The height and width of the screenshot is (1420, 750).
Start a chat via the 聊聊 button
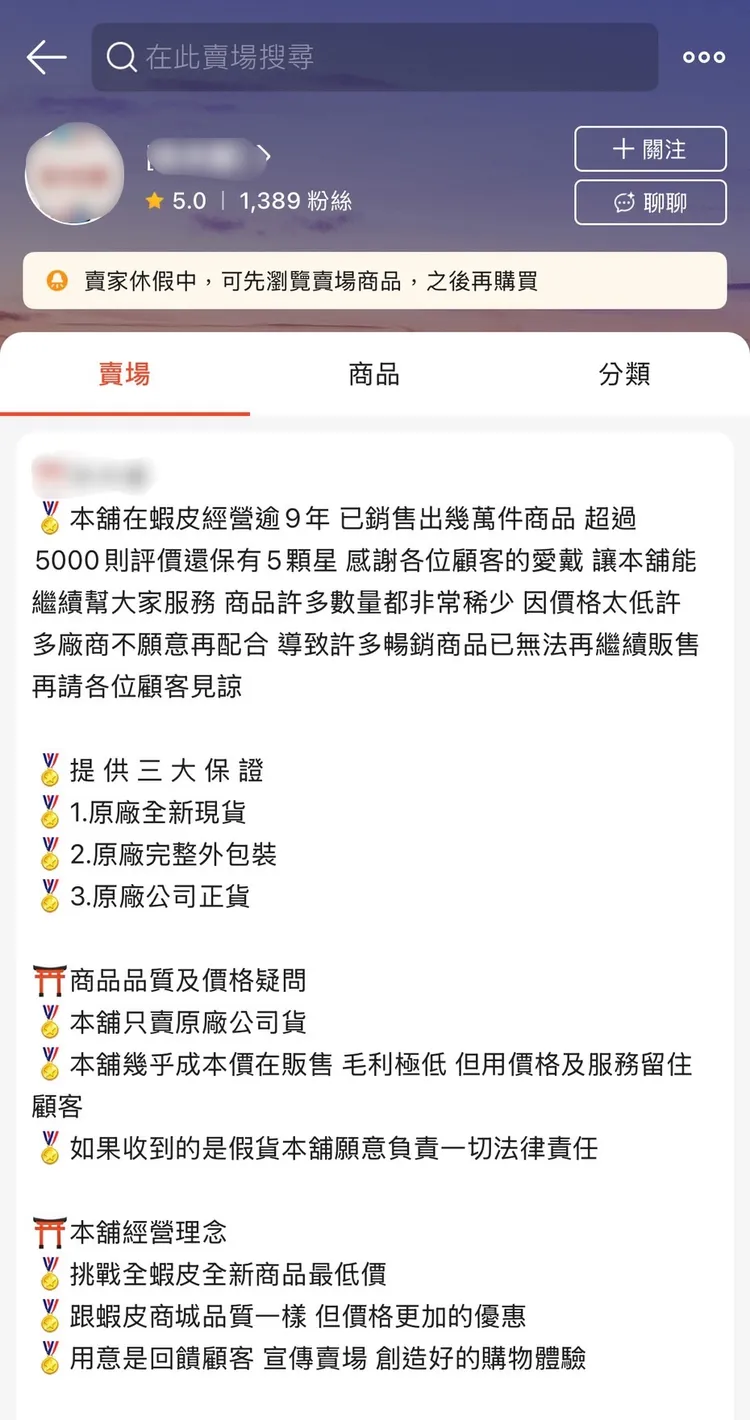pyautogui.click(x=650, y=202)
